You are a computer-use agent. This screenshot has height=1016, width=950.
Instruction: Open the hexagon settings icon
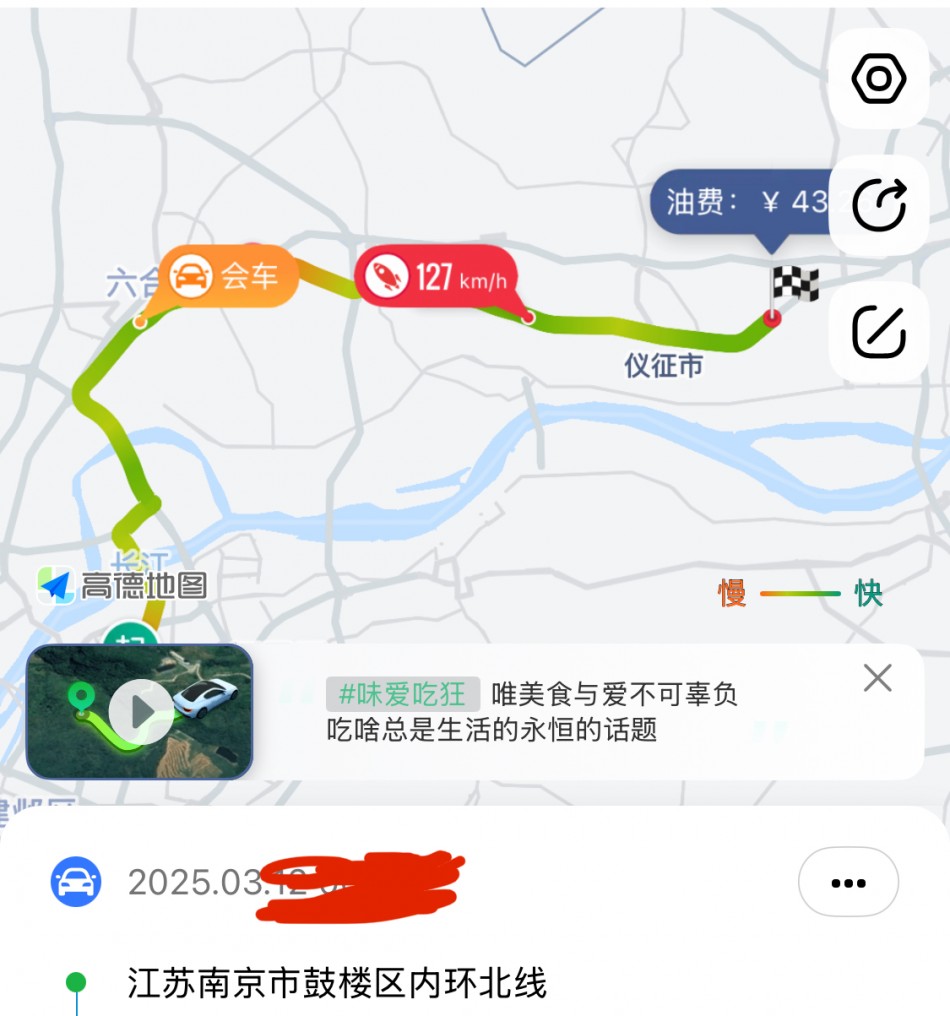878,79
